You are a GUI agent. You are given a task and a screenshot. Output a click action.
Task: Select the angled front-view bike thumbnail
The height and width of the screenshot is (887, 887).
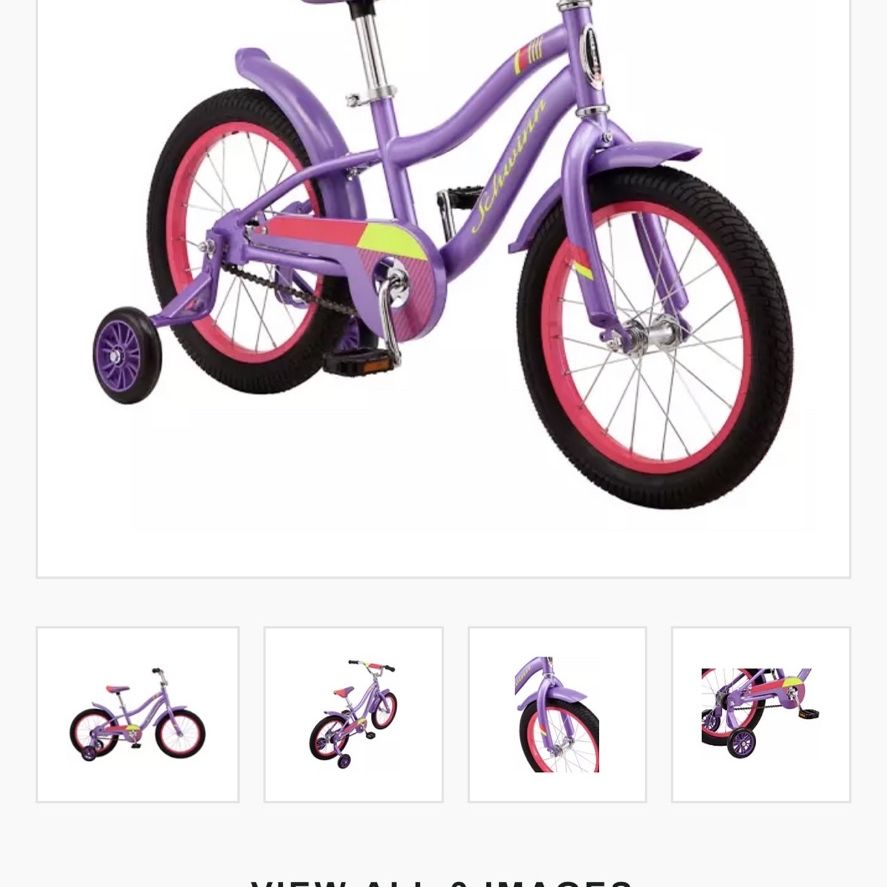353,714
